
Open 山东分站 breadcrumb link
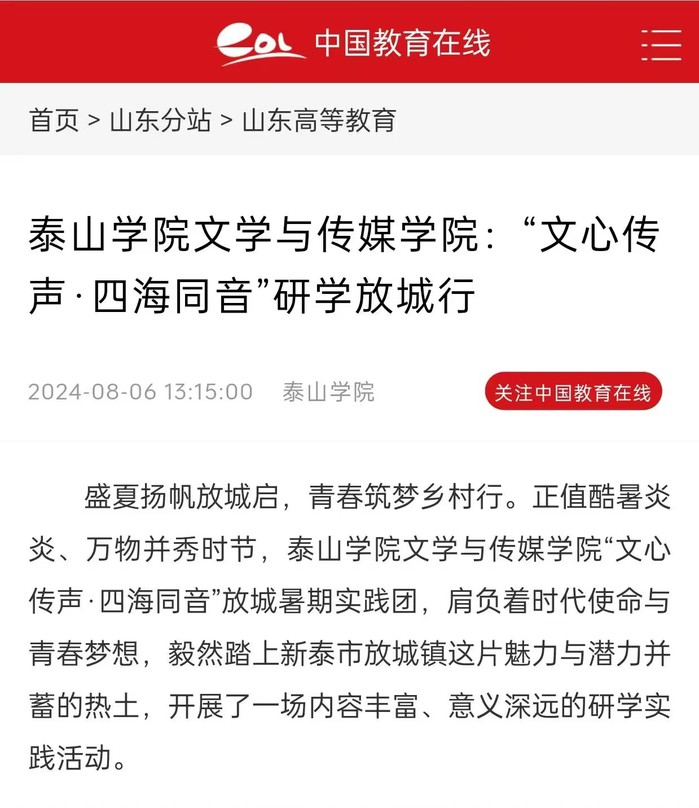[160, 121]
